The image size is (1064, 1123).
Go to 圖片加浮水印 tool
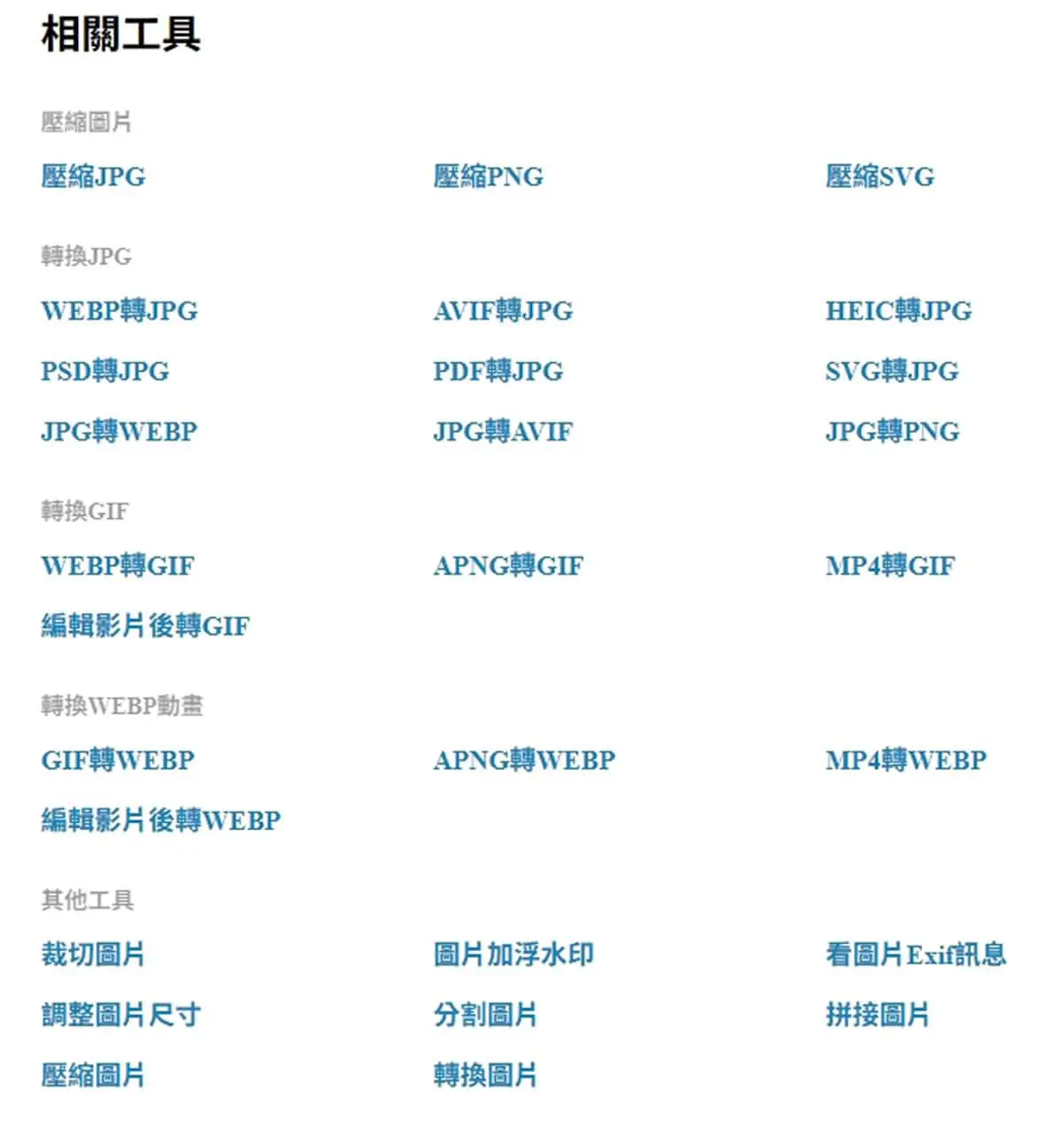click(513, 954)
